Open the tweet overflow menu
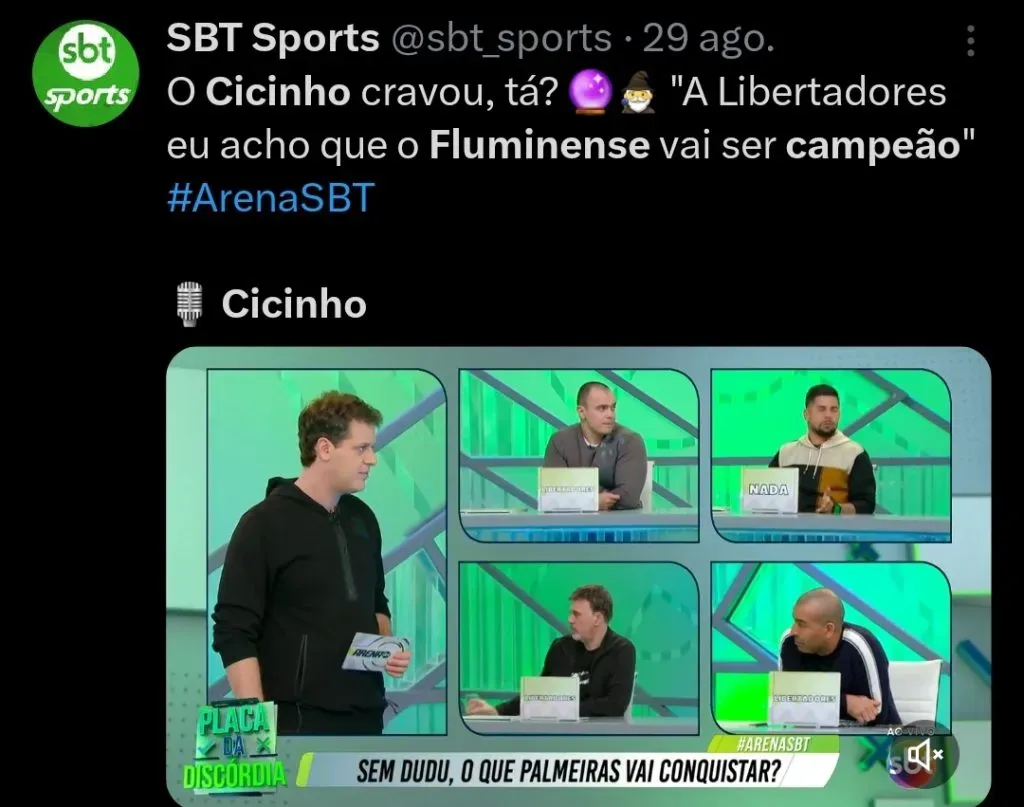 coord(972,40)
